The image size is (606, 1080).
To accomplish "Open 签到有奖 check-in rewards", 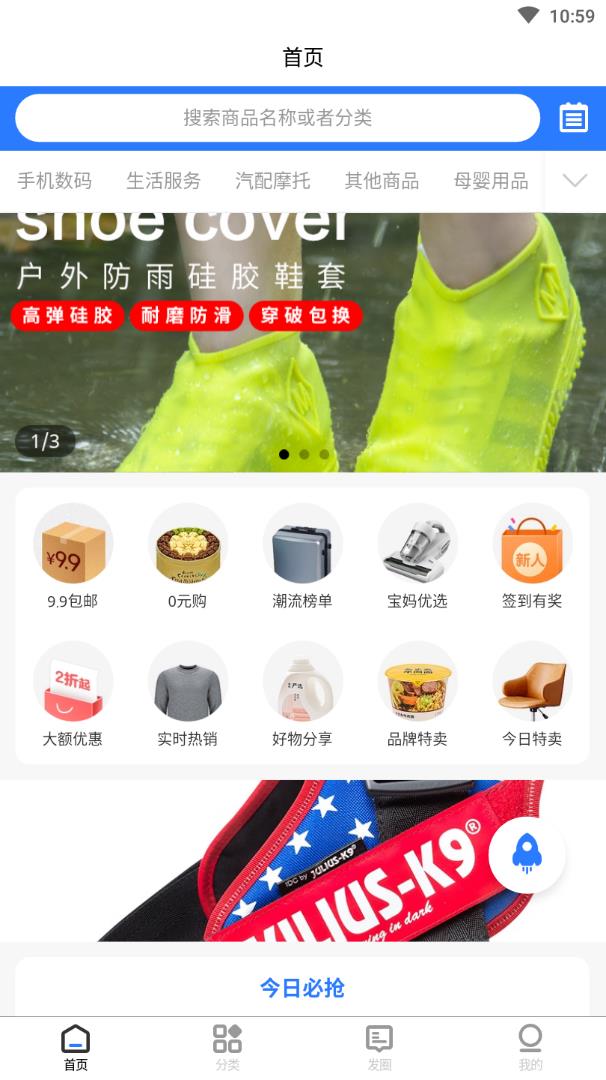I will point(532,557).
